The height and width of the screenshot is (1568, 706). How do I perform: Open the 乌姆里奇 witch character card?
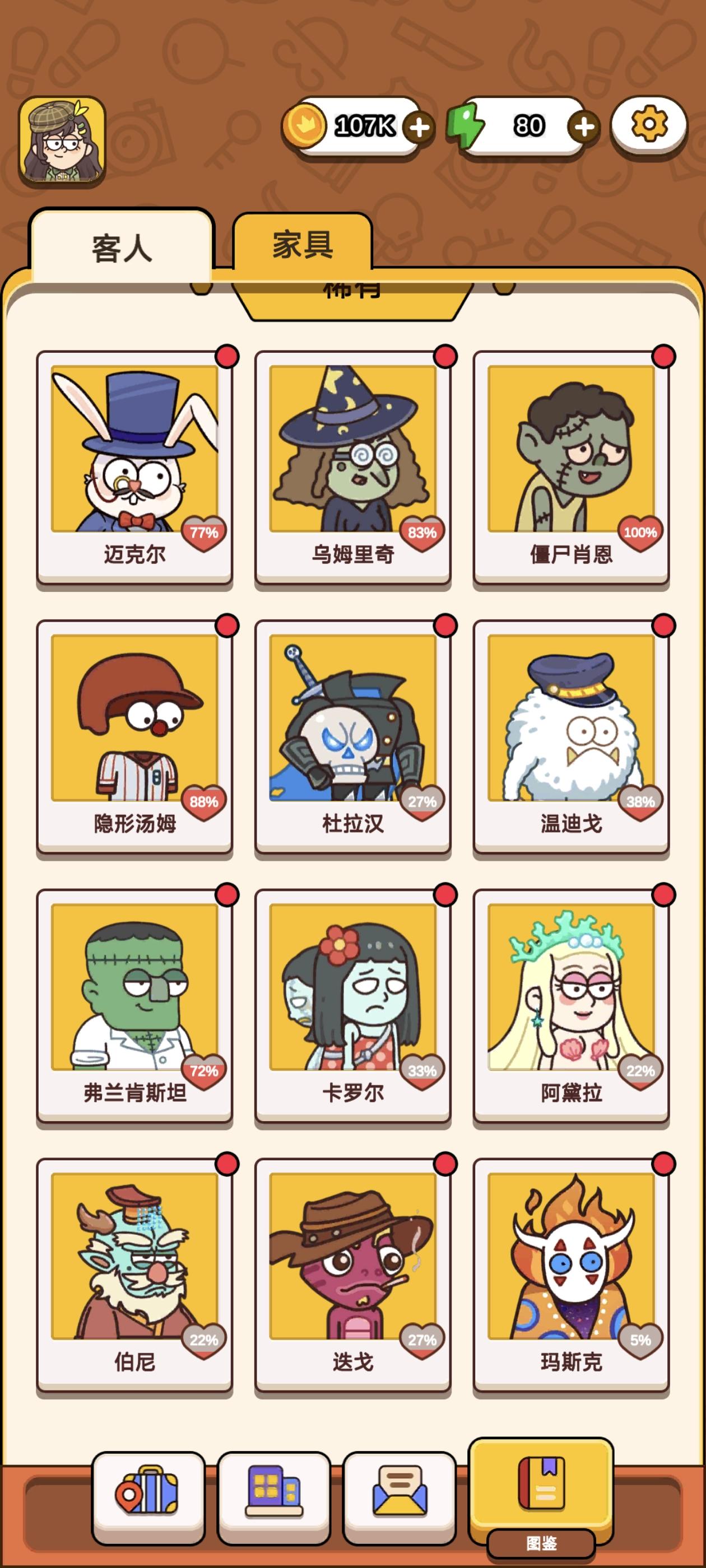coord(352,463)
